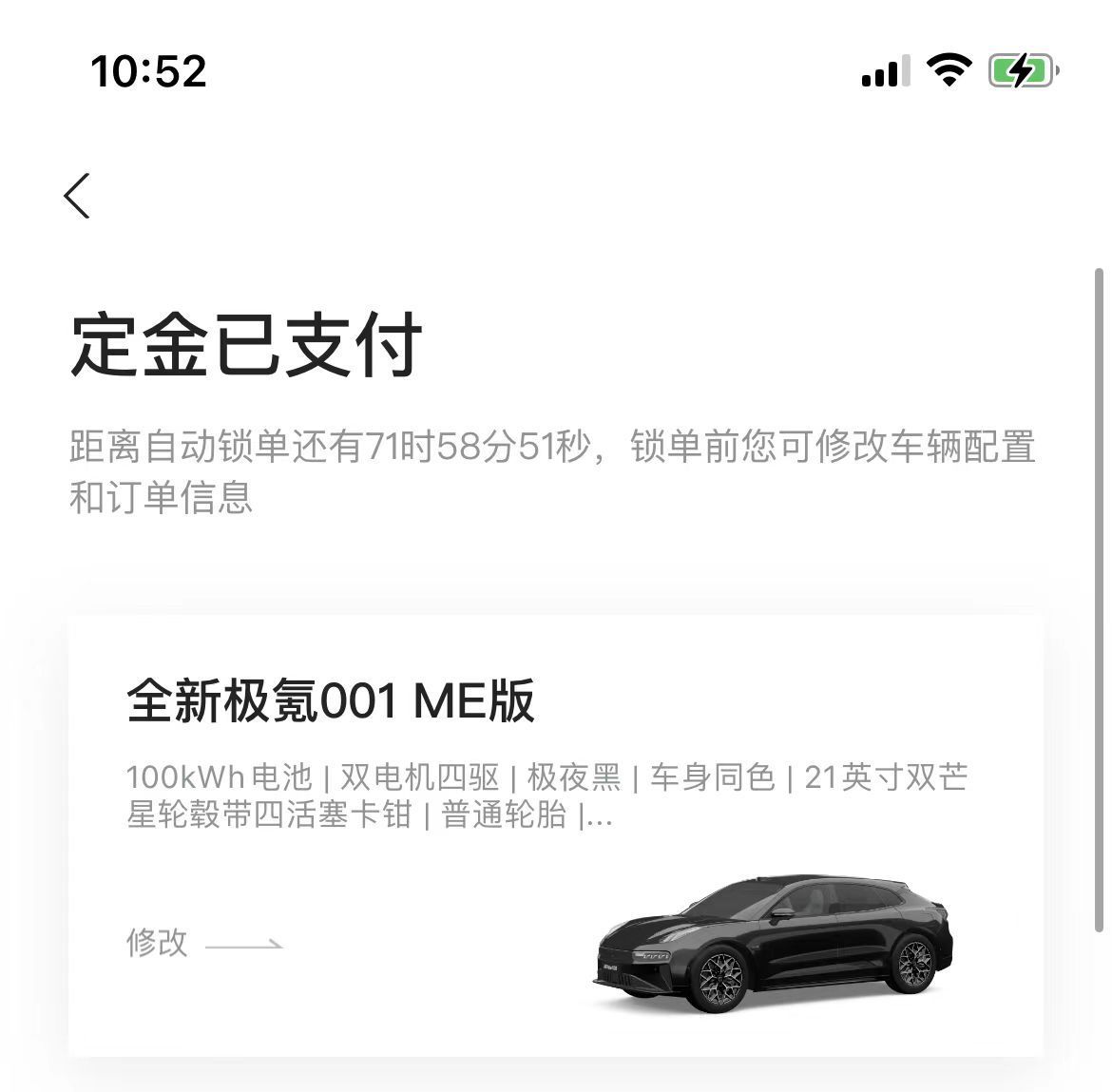The image size is (1112, 1092).
Task: Tap 修改 to edit vehicle configuration
Action: (158, 943)
